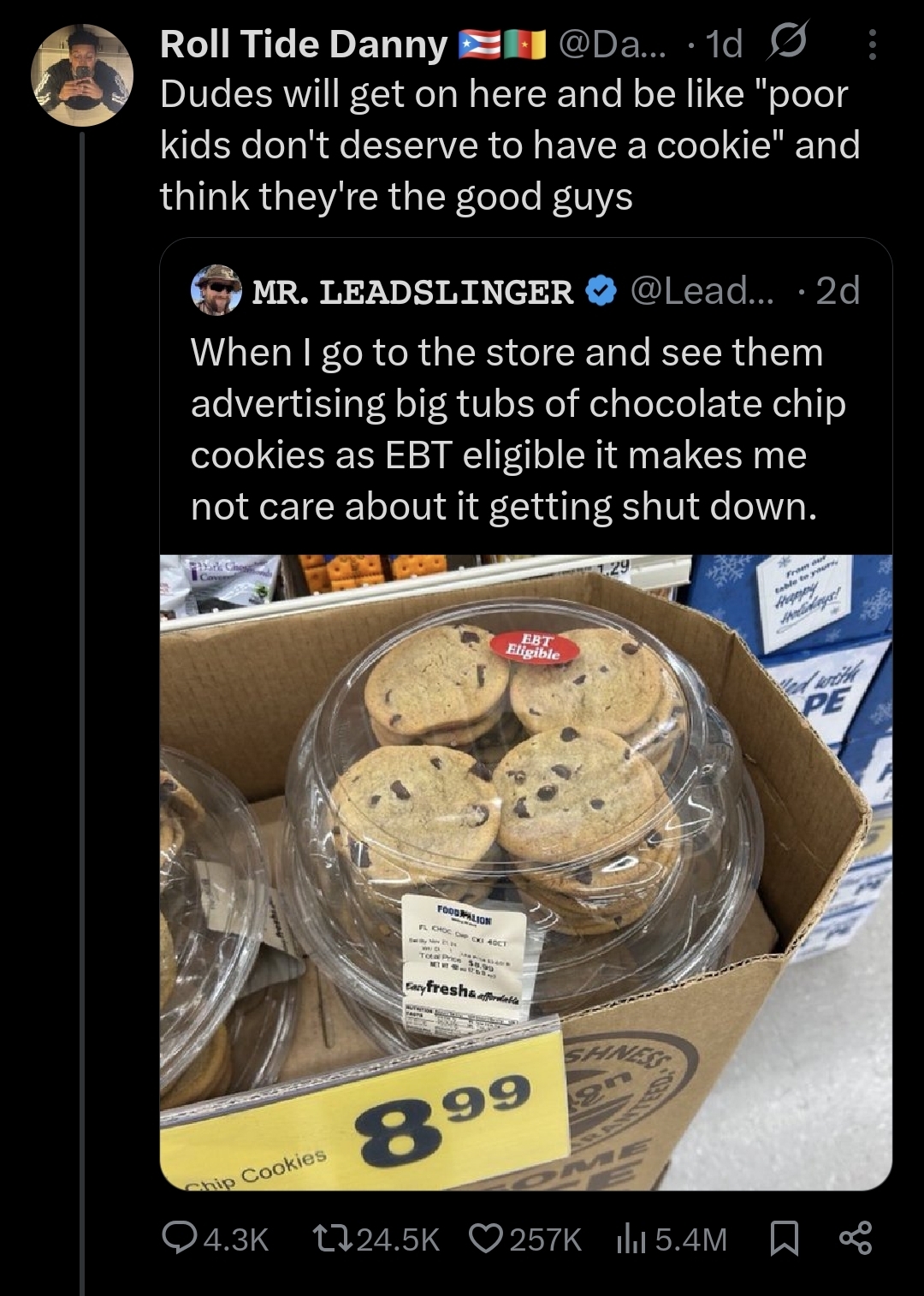View the cookie photo in full size

coord(525,871)
